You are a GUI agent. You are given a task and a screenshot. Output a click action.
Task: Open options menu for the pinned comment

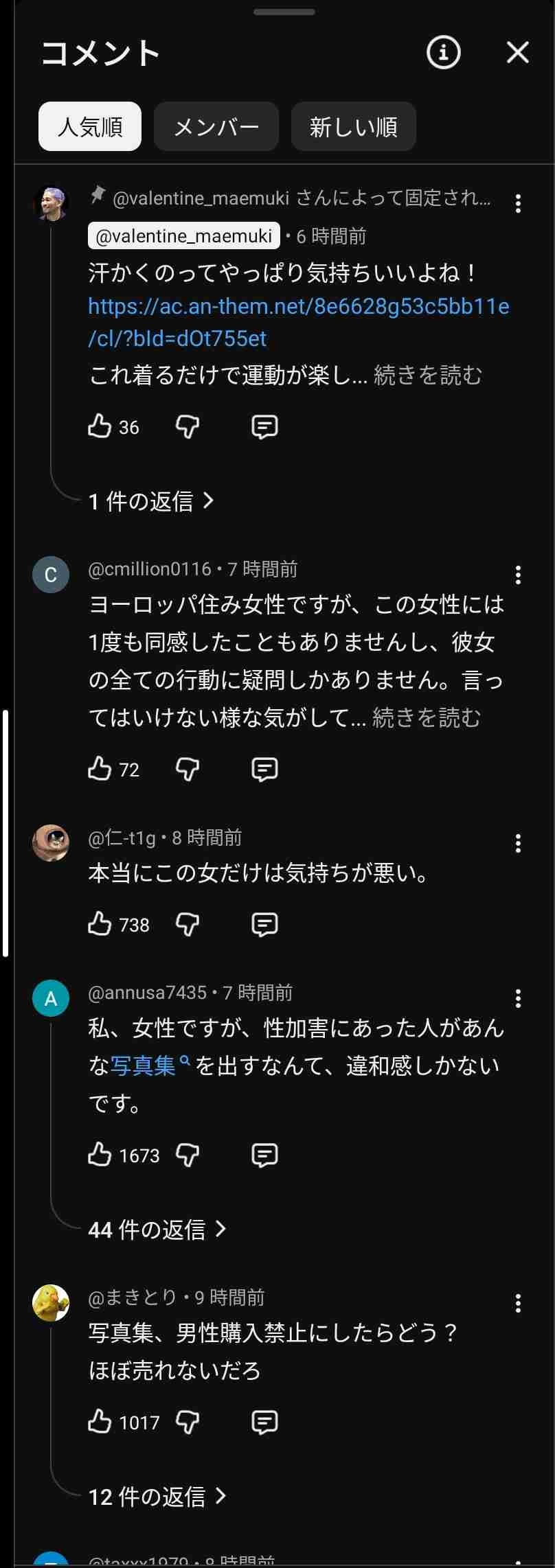point(517,203)
